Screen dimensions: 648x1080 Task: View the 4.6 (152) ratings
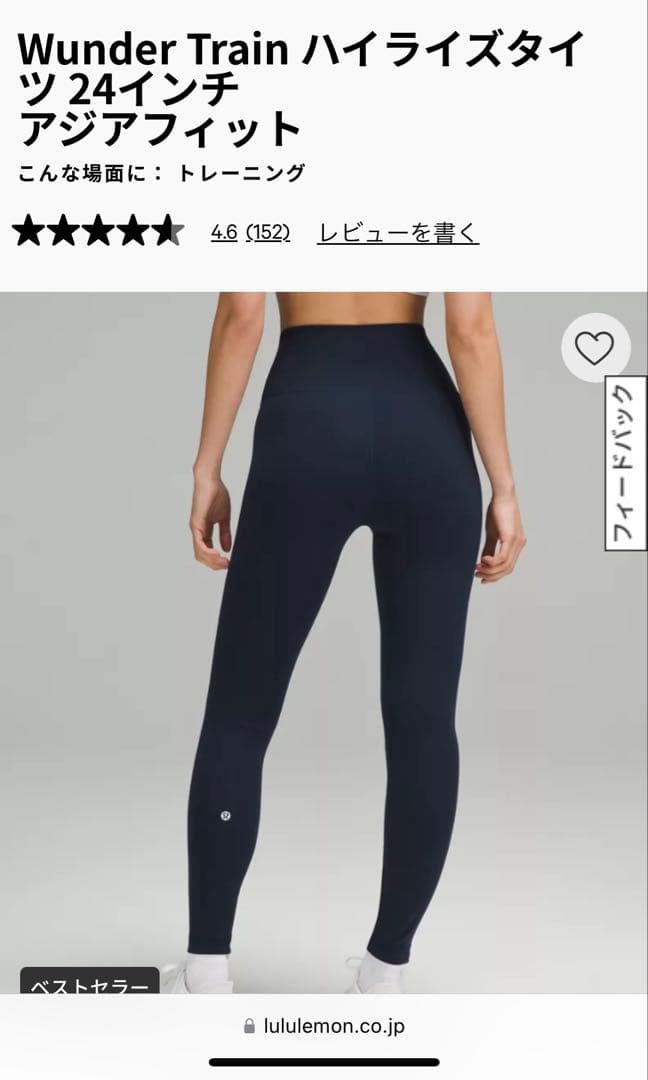click(x=250, y=233)
